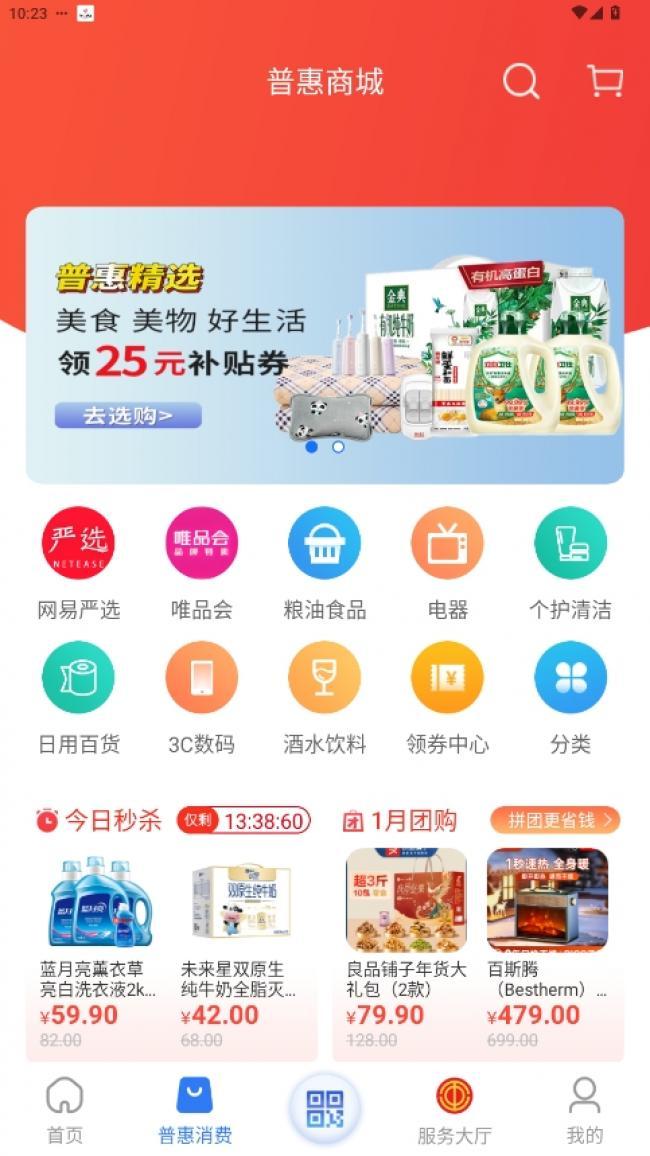Go to 领券中心

(x=447, y=678)
